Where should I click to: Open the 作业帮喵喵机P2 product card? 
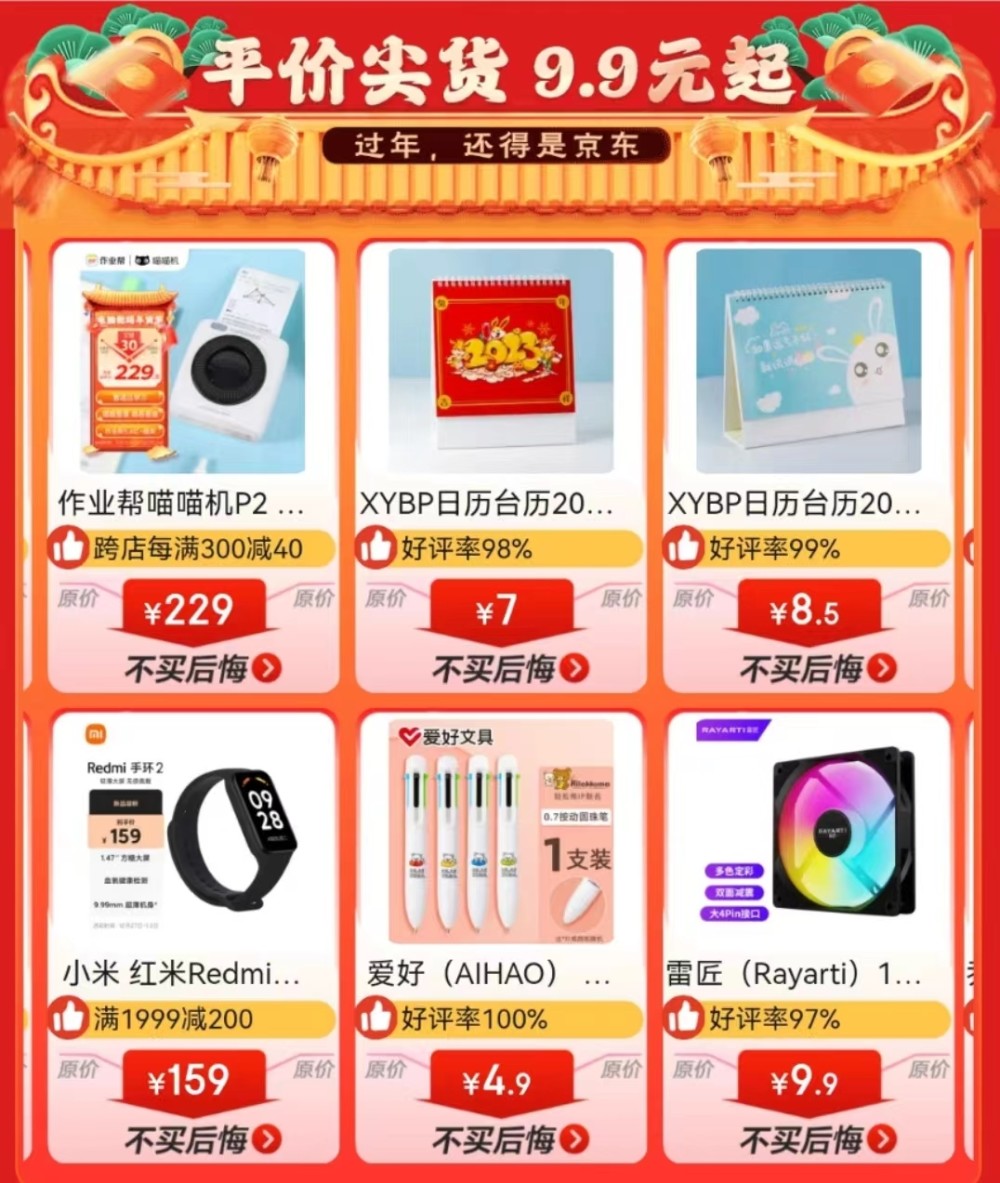click(x=193, y=362)
